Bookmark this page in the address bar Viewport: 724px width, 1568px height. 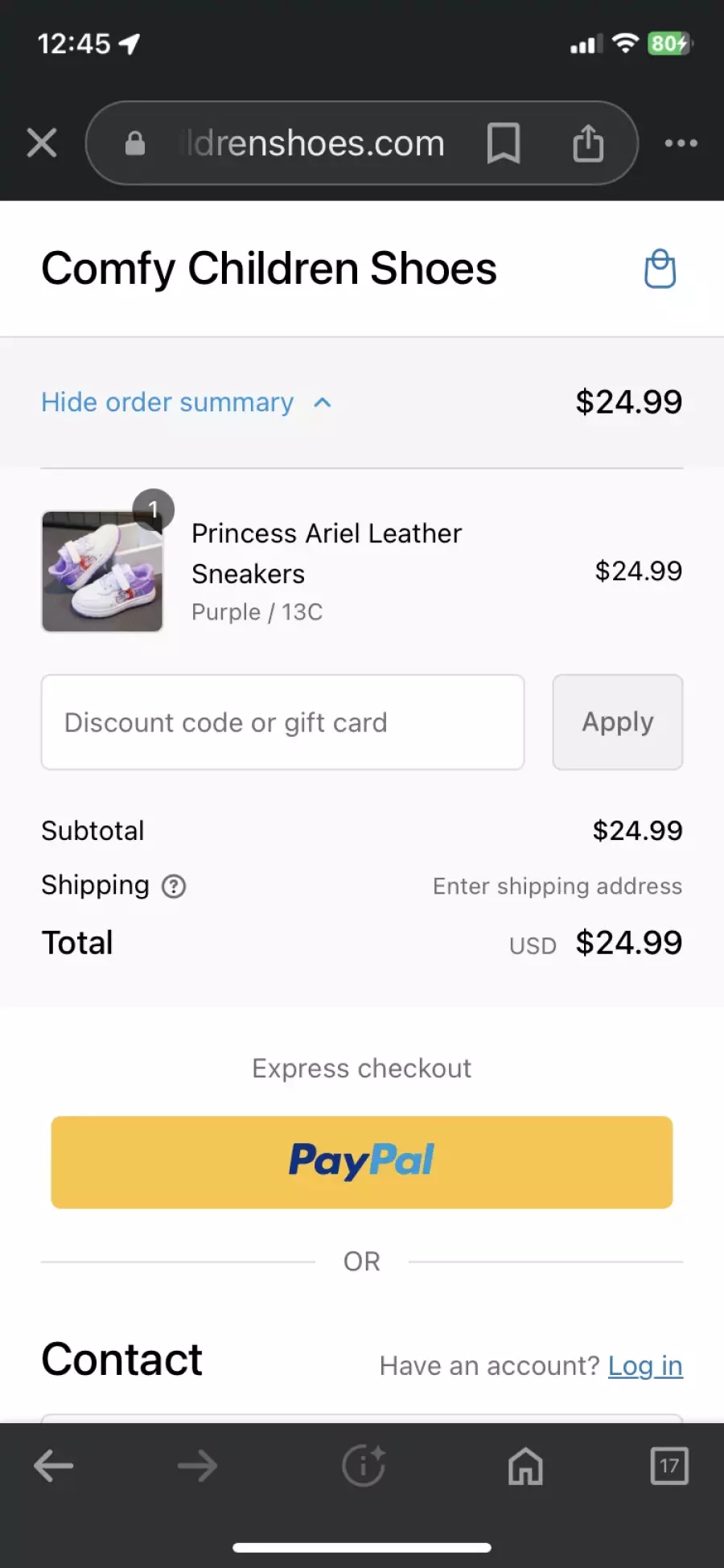(504, 143)
